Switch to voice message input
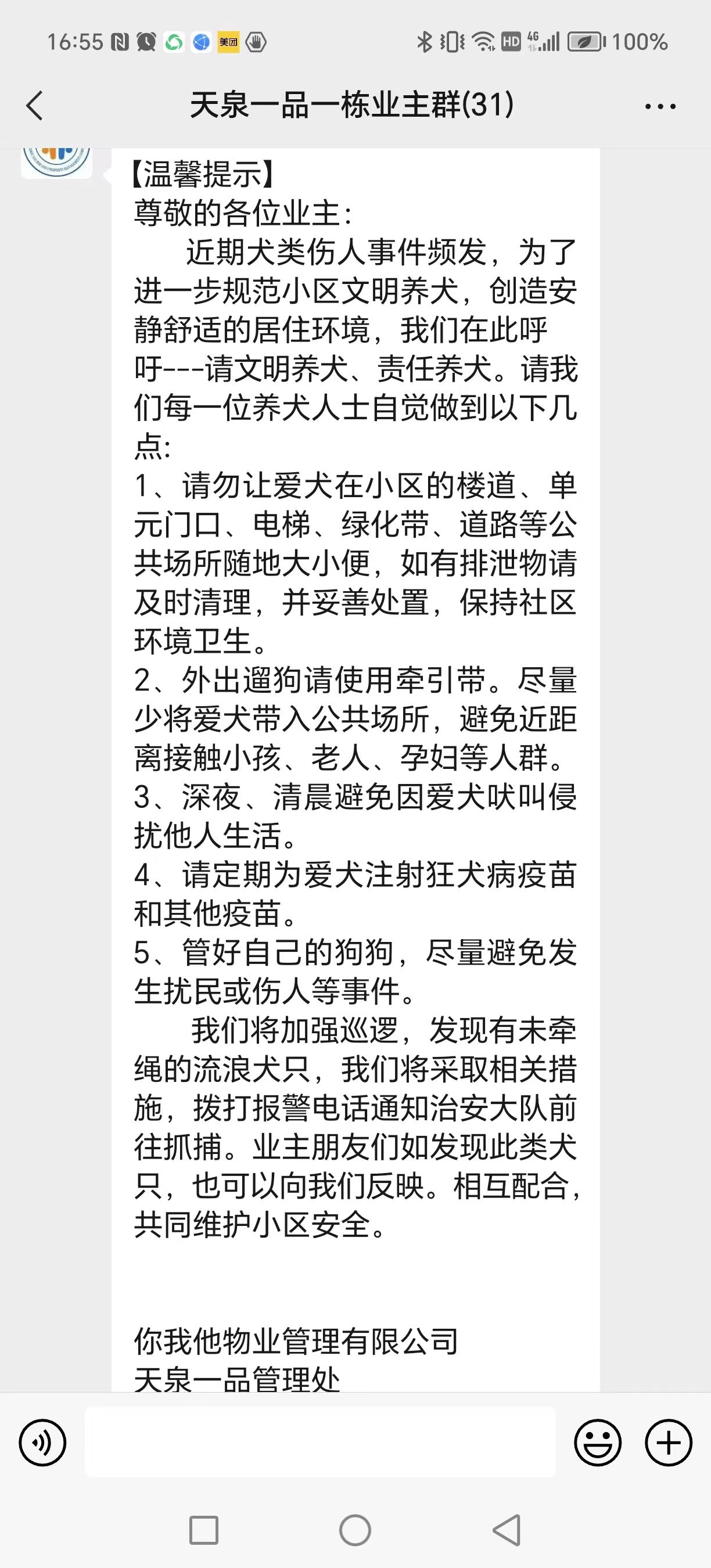Viewport: 711px width, 1568px height. tap(42, 1443)
